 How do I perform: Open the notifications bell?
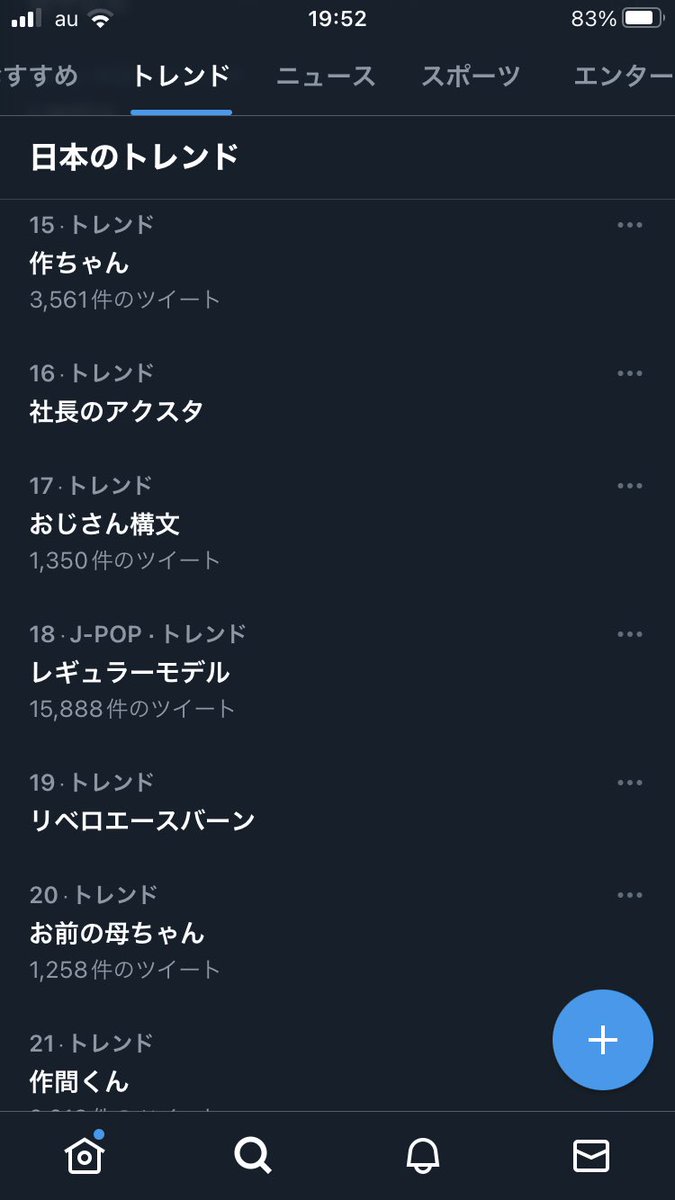pos(423,1156)
